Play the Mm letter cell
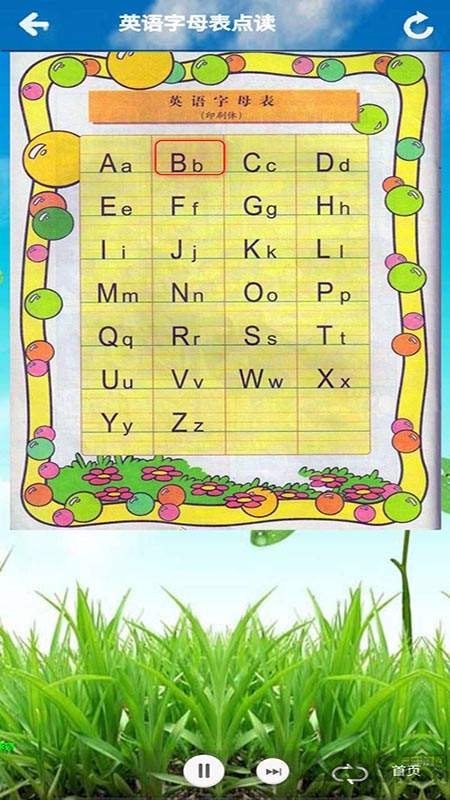This screenshot has height=800, width=450. [x=116, y=293]
